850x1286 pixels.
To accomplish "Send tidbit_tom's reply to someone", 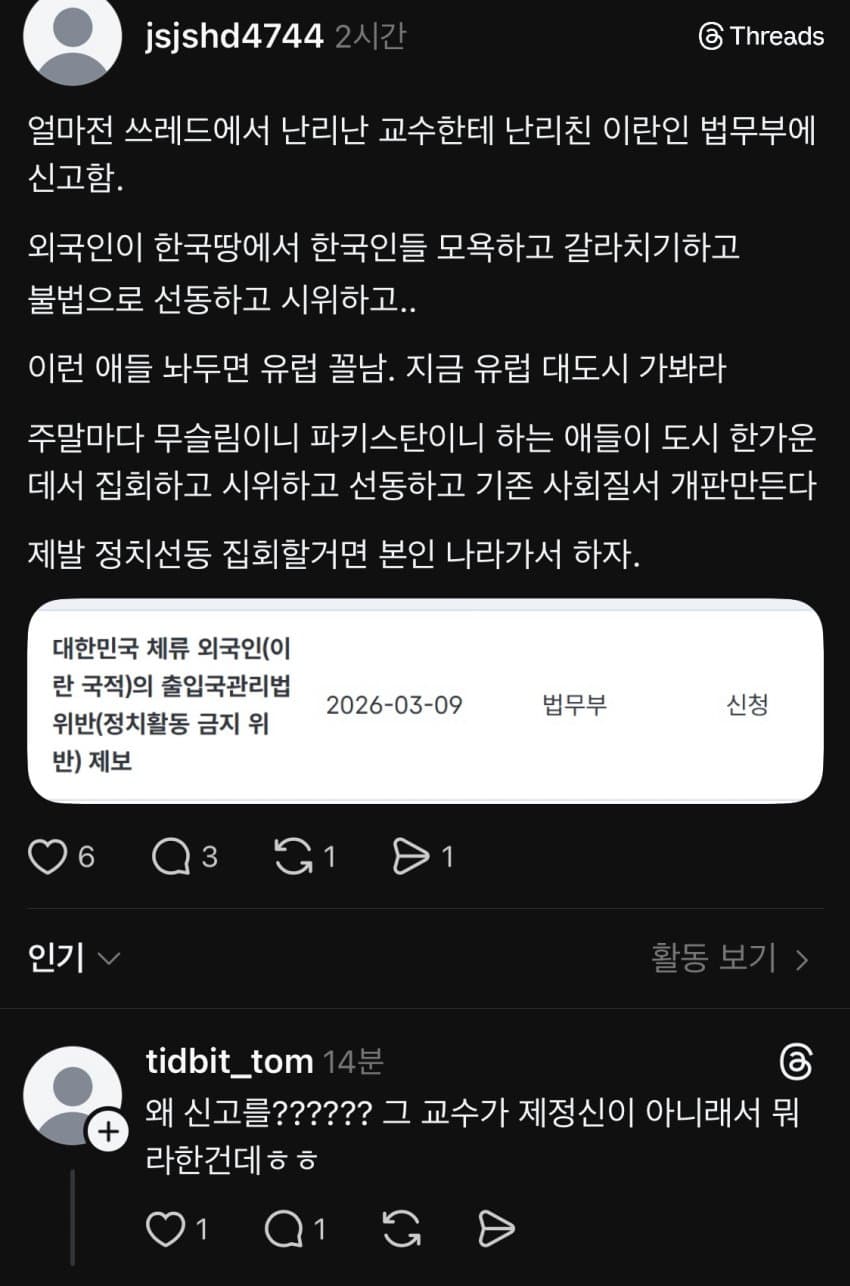I will [496, 1228].
